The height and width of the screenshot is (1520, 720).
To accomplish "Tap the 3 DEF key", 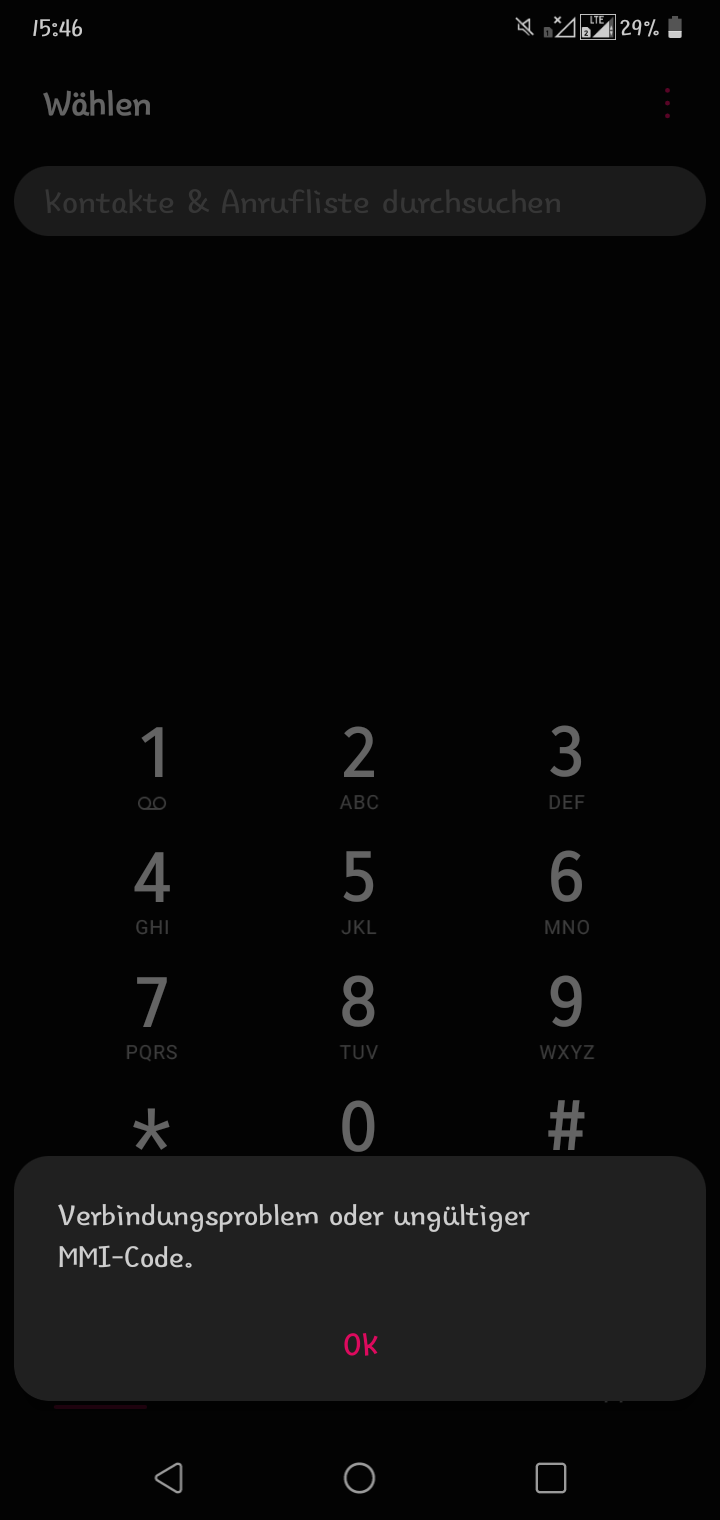I will pyautogui.click(x=566, y=767).
